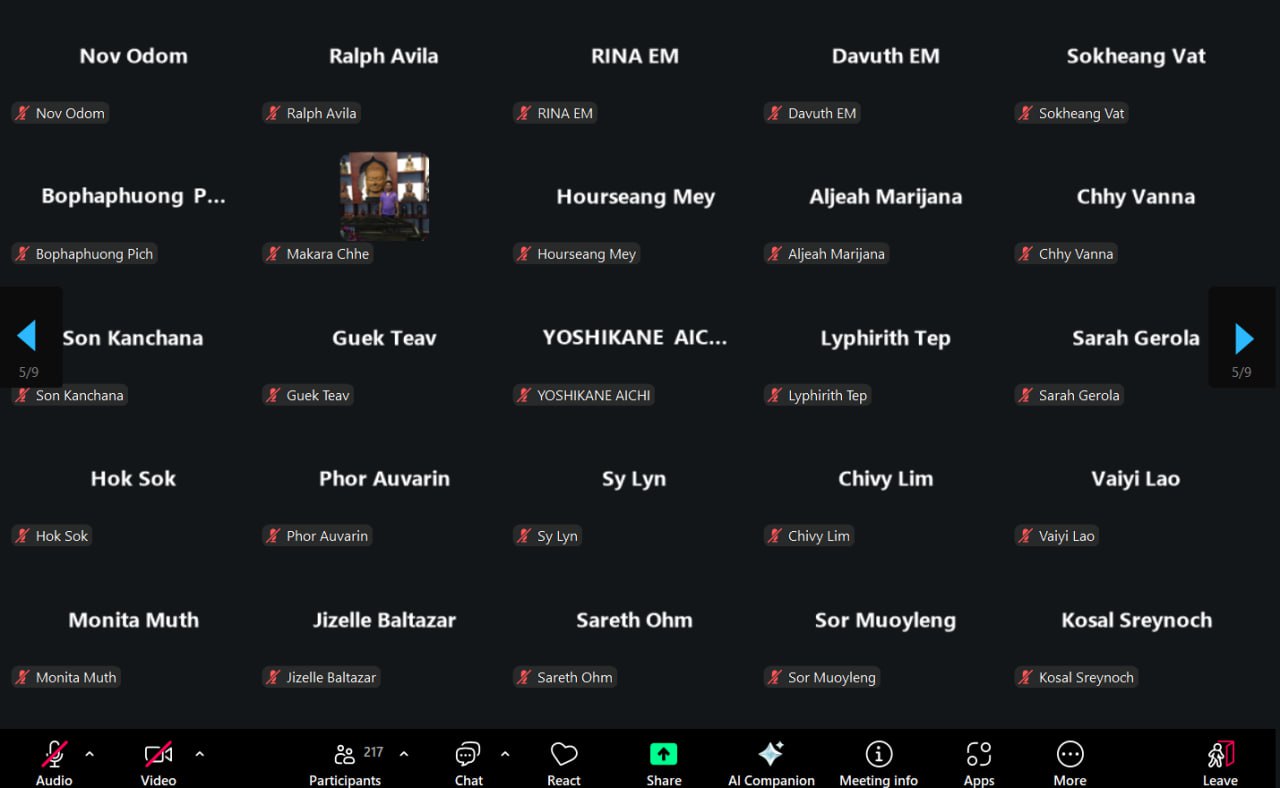Select Makara Chhe's video tile
This screenshot has width=1280, height=788.
(384, 197)
